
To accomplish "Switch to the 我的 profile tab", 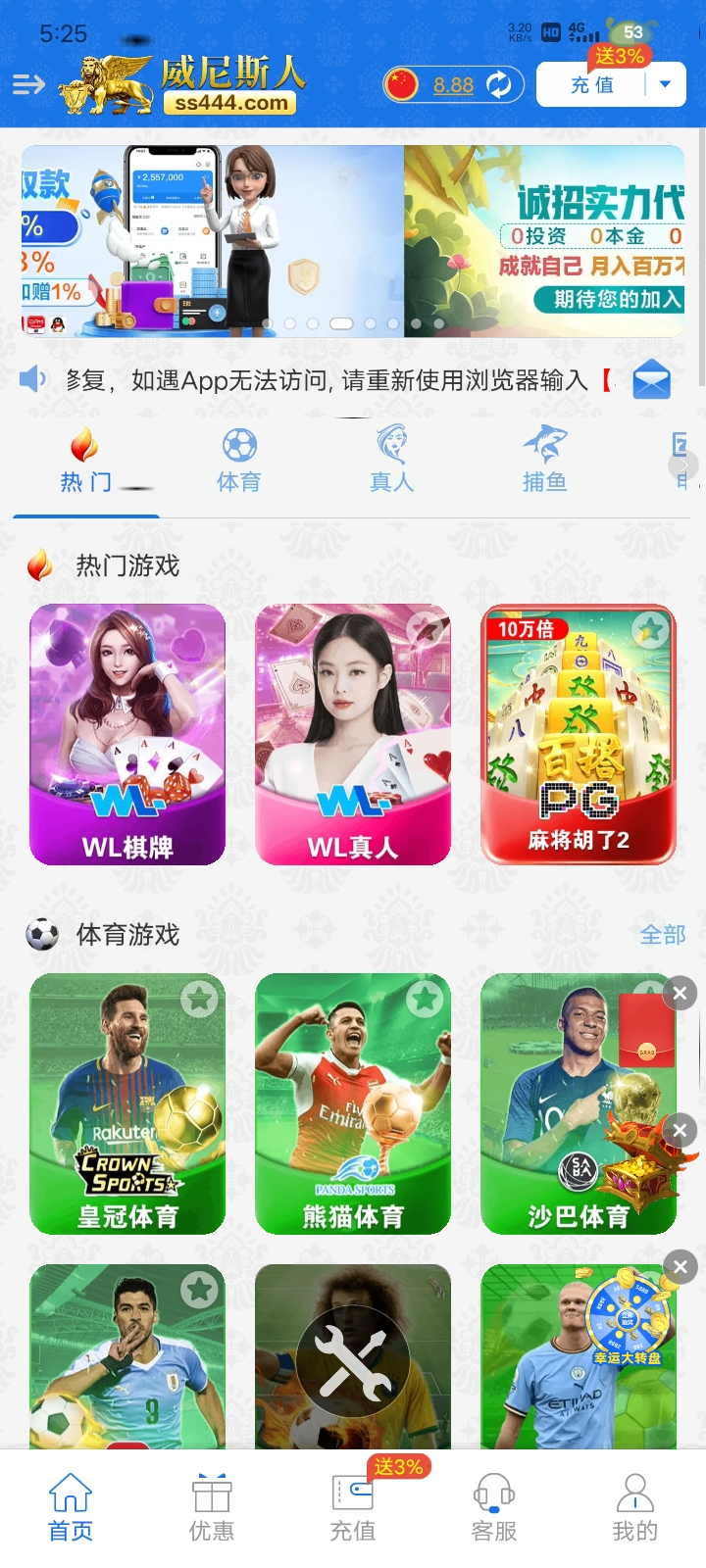I will click(x=634, y=1509).
